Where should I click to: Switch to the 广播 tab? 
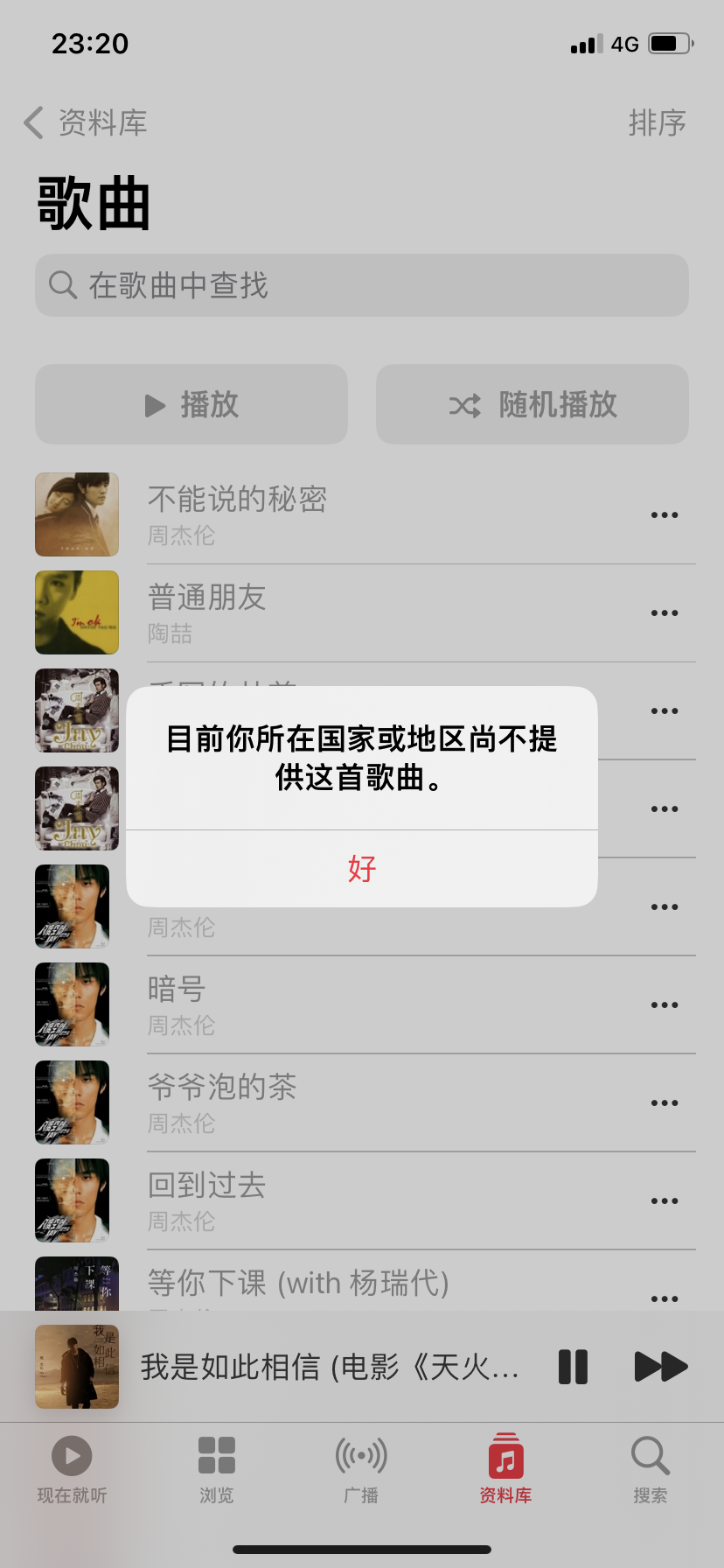pos(361,1470)
